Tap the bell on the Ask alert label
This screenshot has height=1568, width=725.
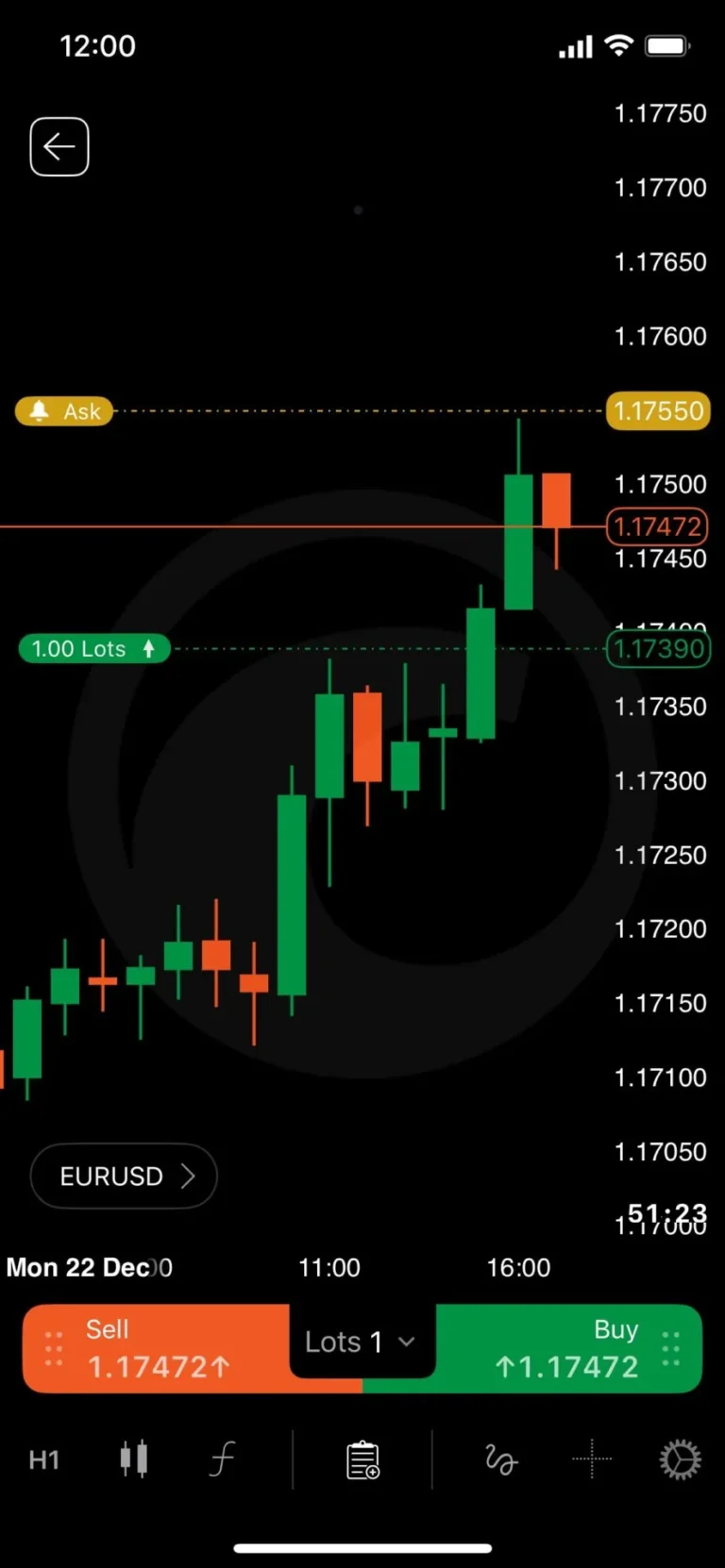tap(38, 410)
